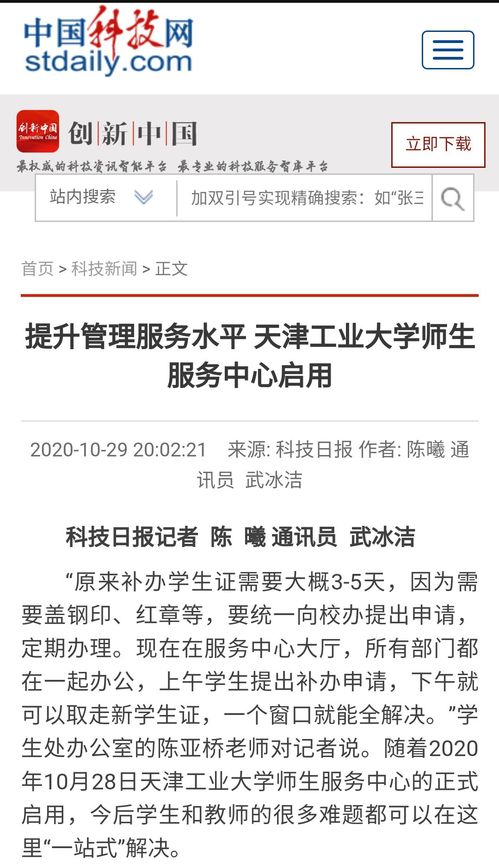Go to 首页 in breadcrumb

pyautogui.click(x=37, y=268)
